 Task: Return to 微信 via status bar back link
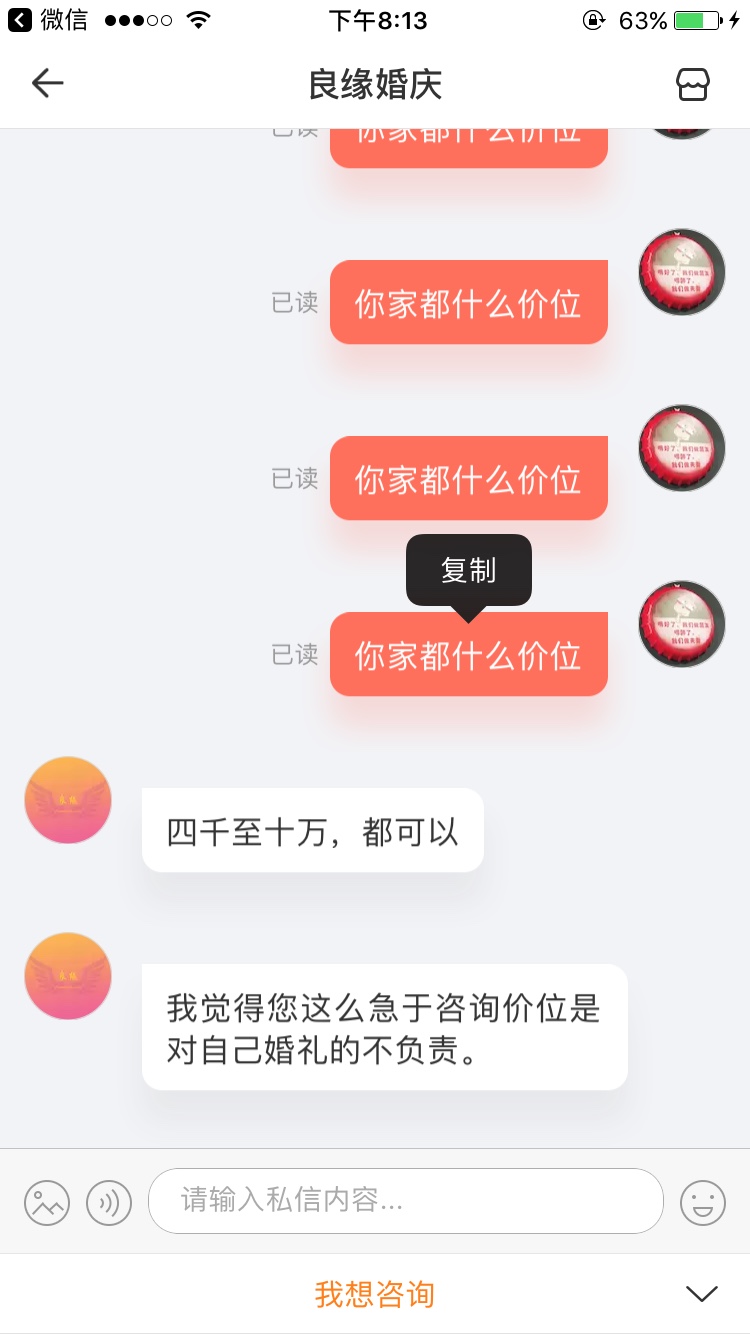[x=48, y=20]
